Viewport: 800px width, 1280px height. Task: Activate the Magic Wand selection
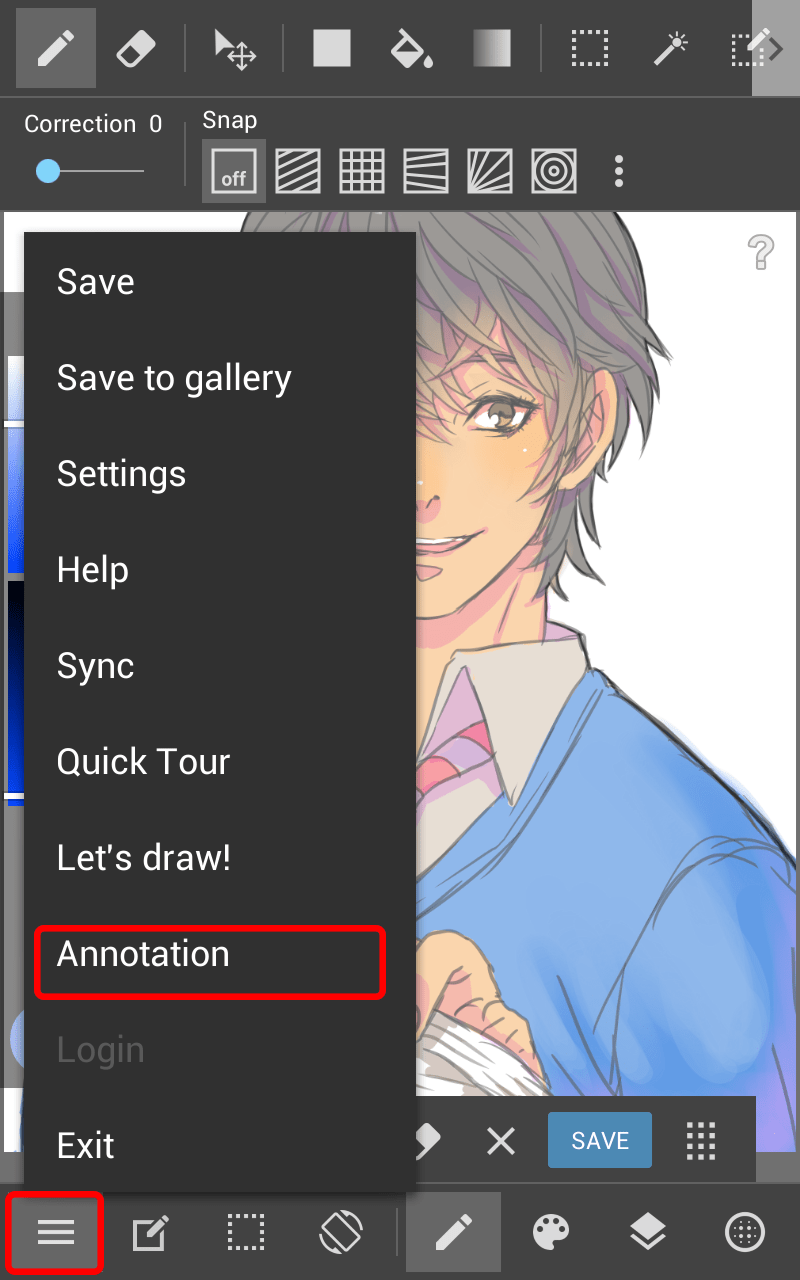[x=670, y=46]
